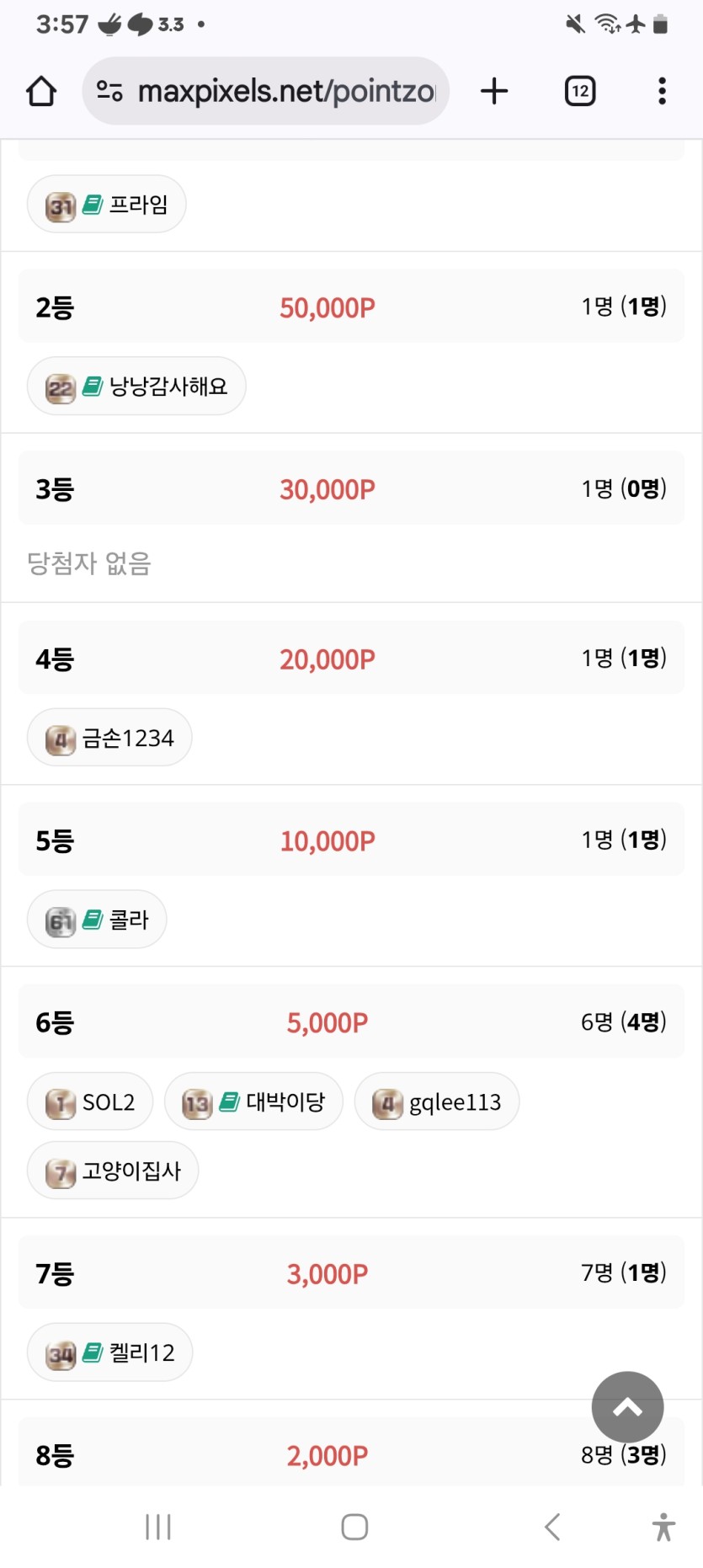
Task: Select the 낭낭감사해요 winner chip
Action: (136, 387)
